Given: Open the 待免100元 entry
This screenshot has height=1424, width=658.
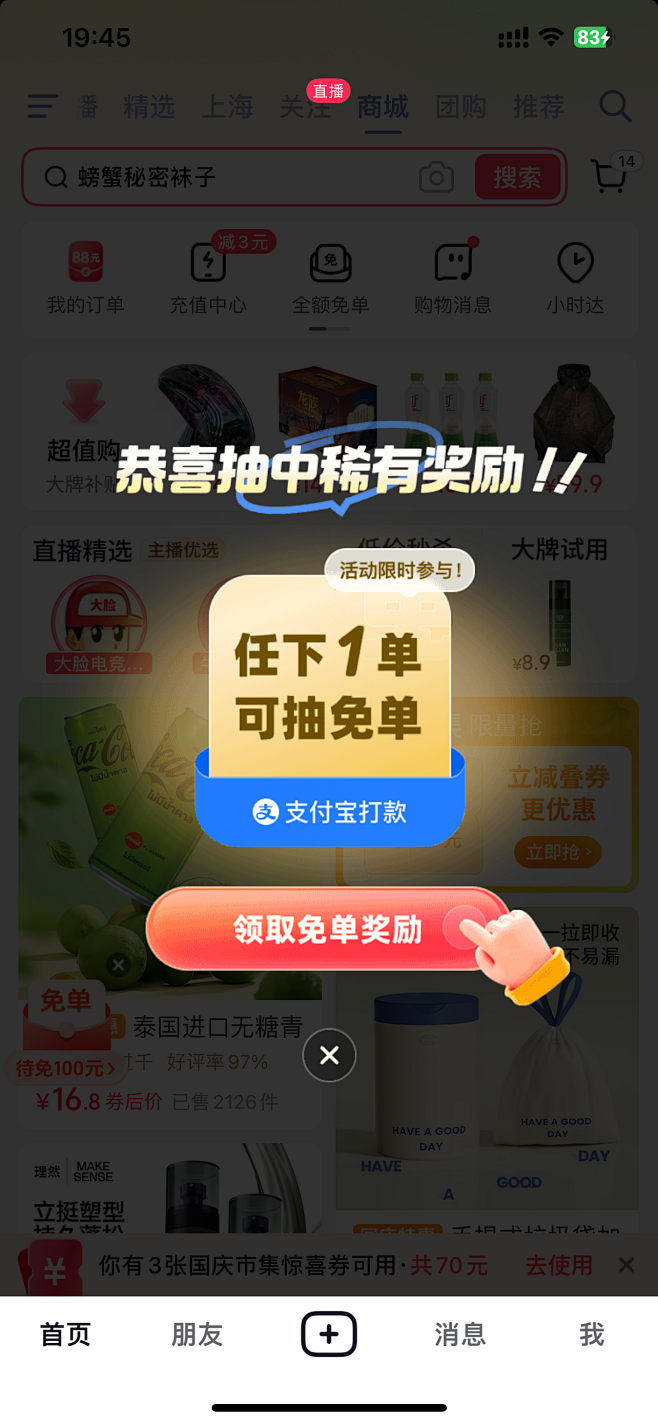Looking at the screenshot, I should 66,1068.
